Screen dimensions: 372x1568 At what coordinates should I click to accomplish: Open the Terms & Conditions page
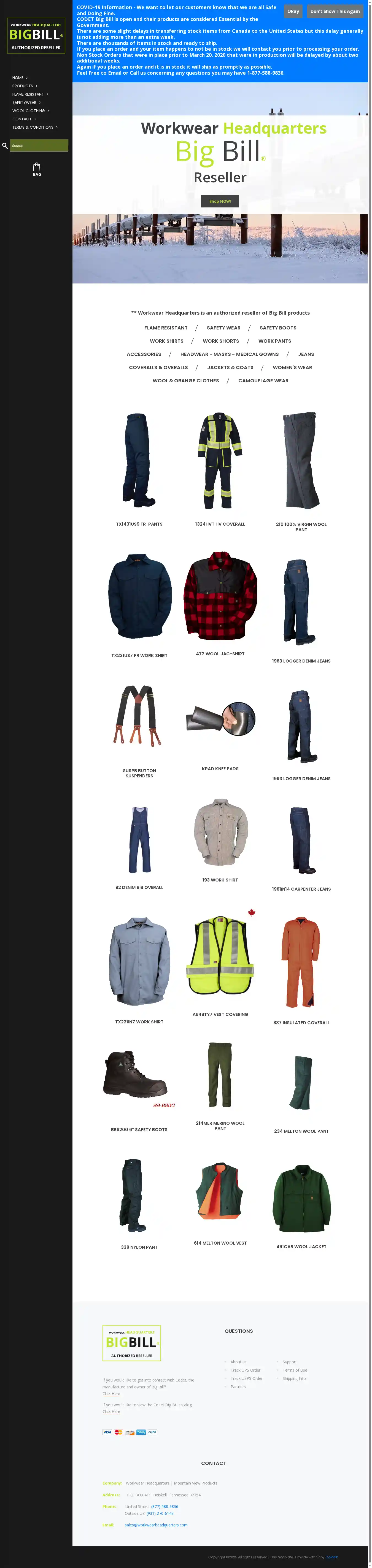point(34,127)
